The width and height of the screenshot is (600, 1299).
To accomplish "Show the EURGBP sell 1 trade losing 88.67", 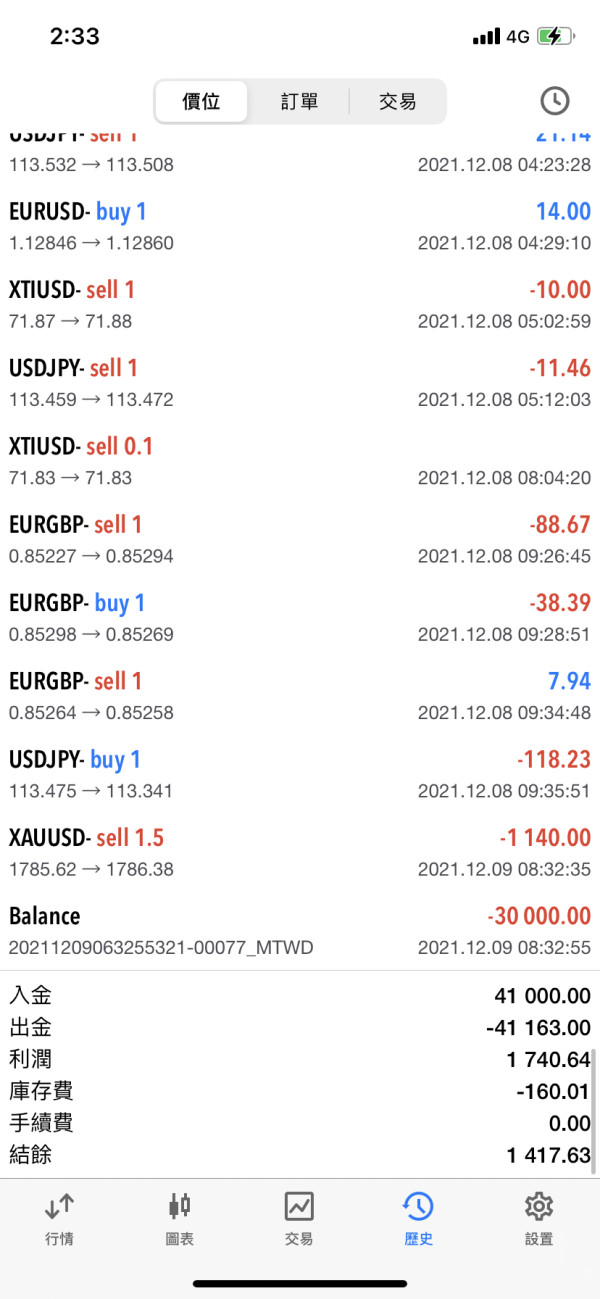I will point(300,540).
